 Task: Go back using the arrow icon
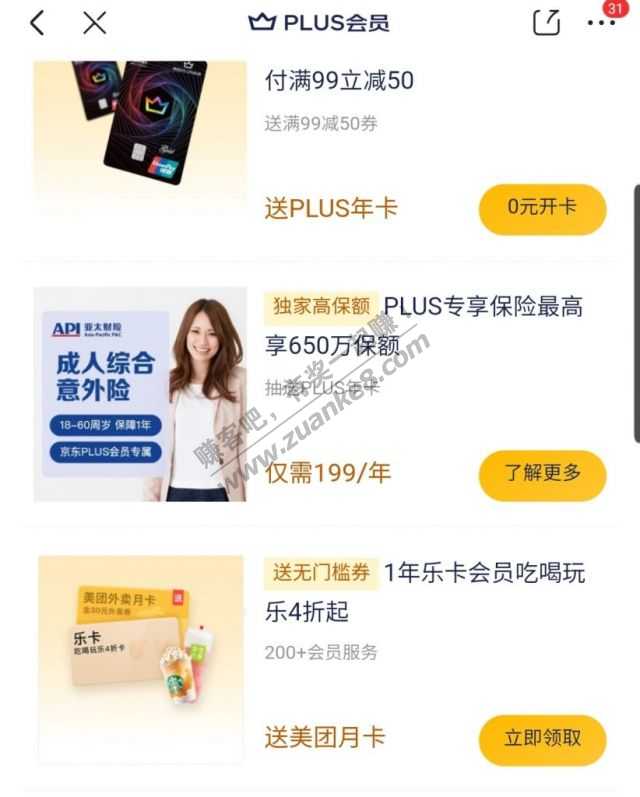click(x=37, y=23)
